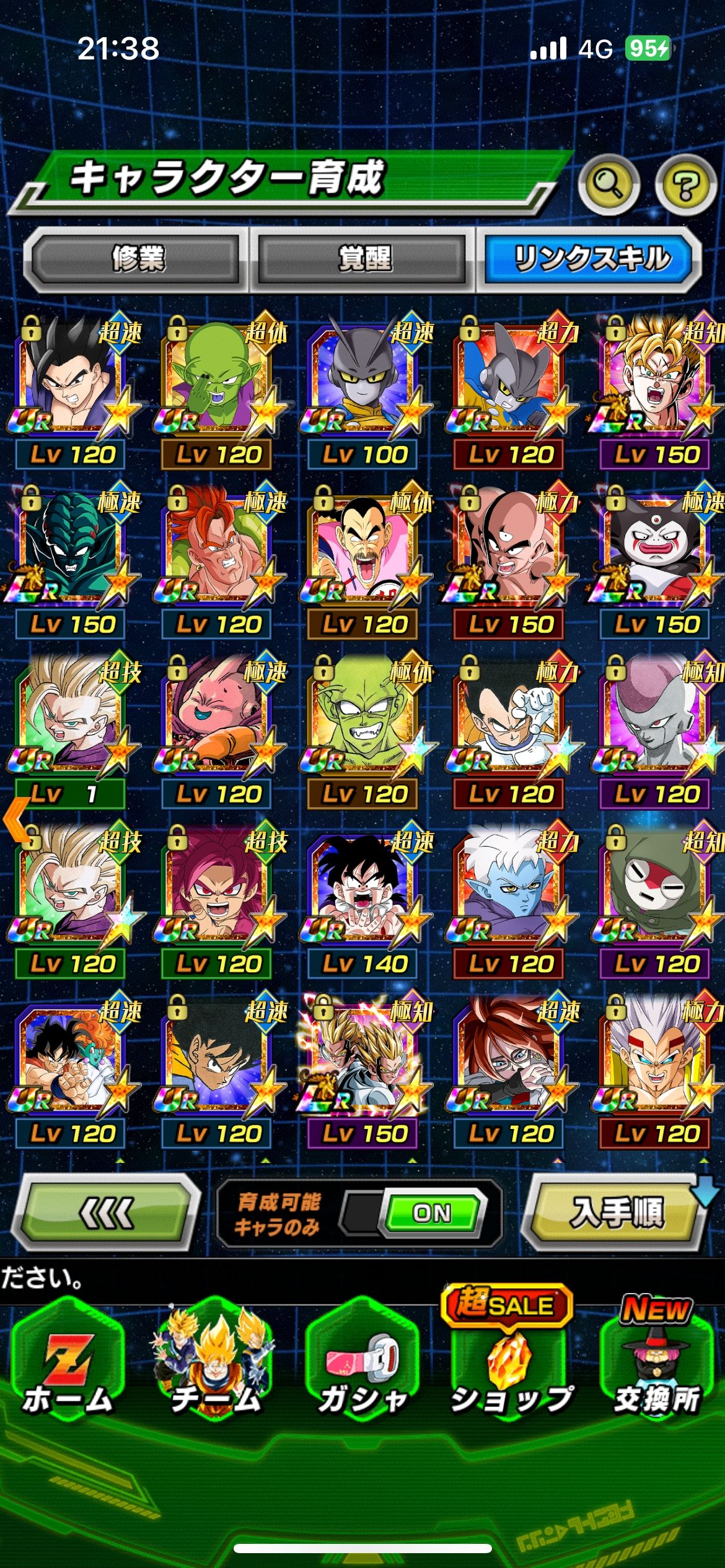Open the character search magnifier
This screenshot has height=1568, width=725.
pyautogui.click(x=609, y=184)
